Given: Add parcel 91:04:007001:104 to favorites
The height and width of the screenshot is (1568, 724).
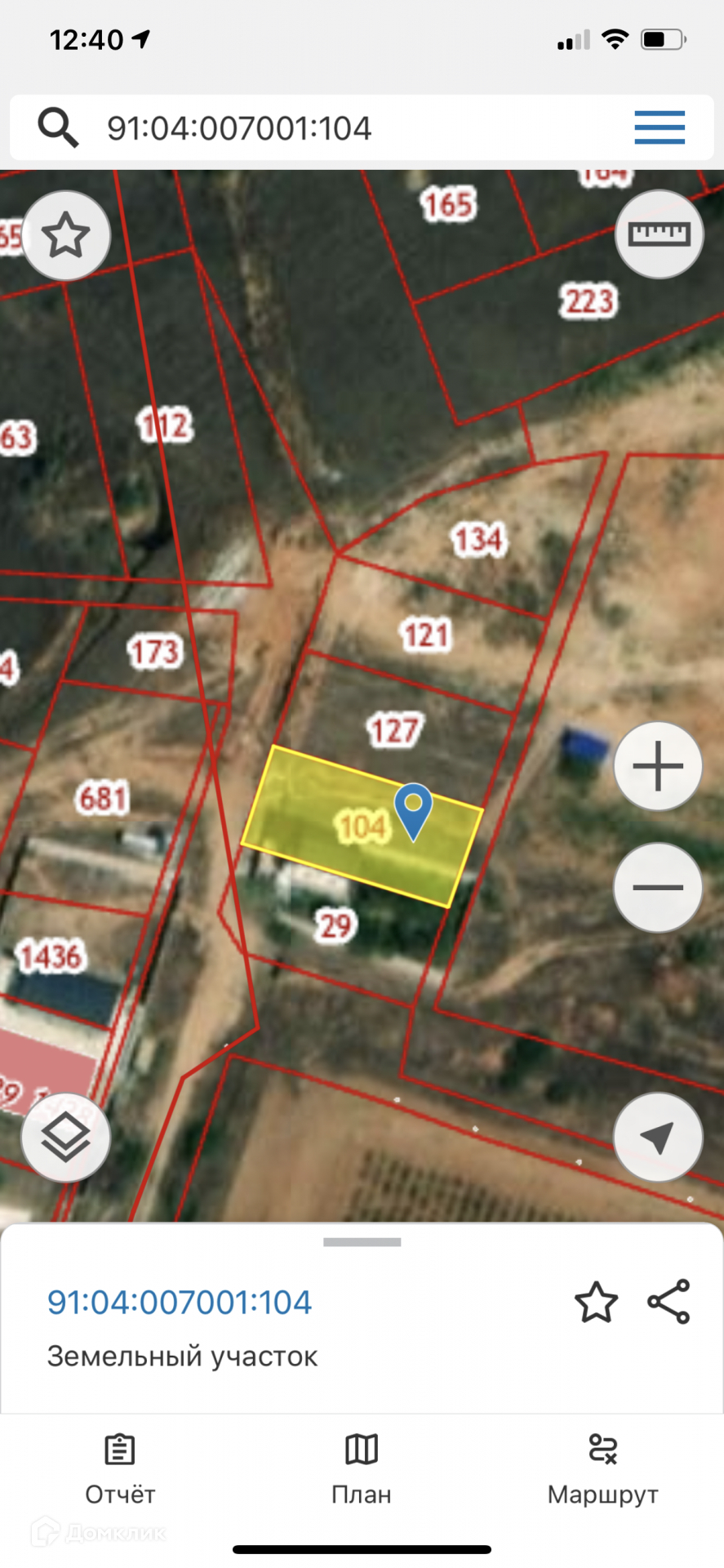Looking at the screenshot, I should [x=596, y=1302].
